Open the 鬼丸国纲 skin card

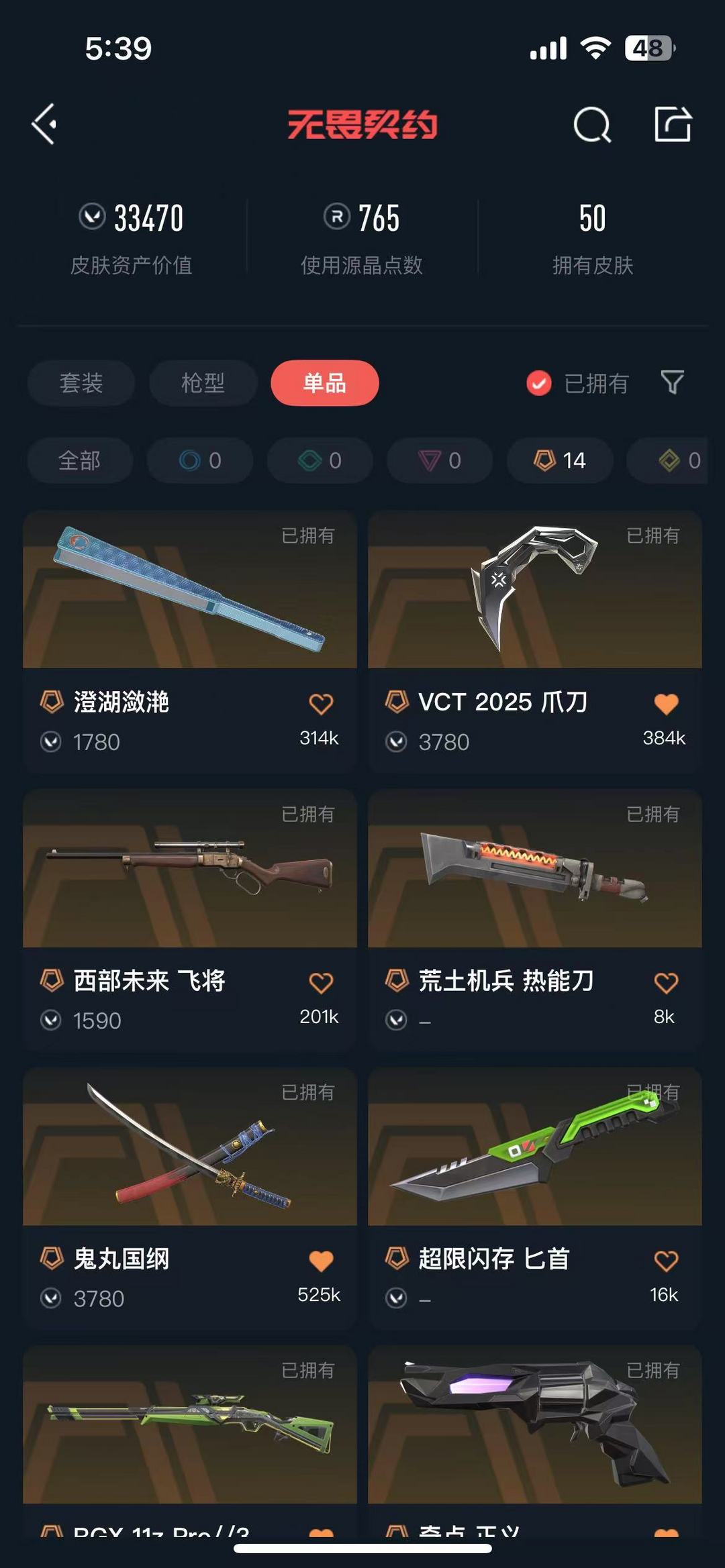[190, 1198]
